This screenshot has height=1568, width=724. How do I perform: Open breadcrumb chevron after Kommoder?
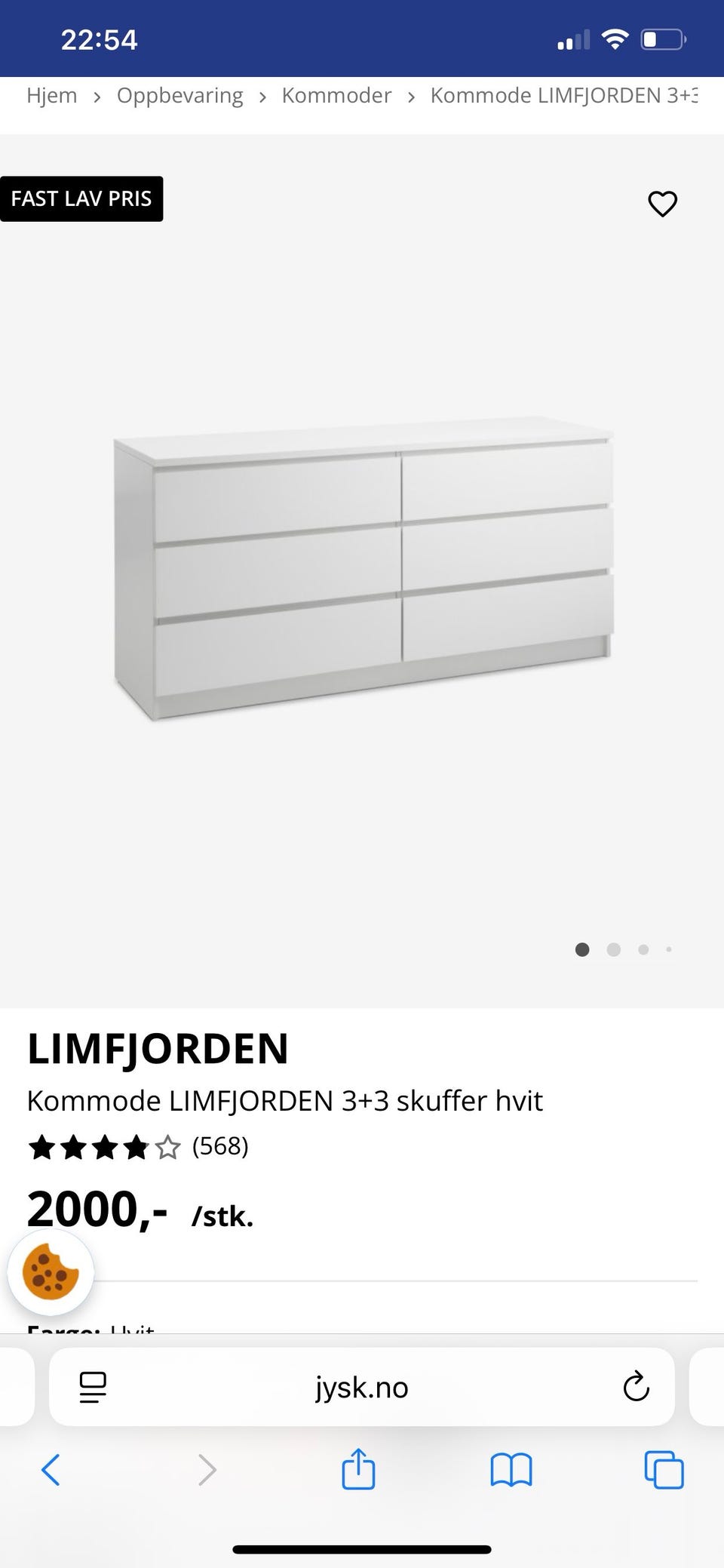pyautogui.click(x=411, y=97)
